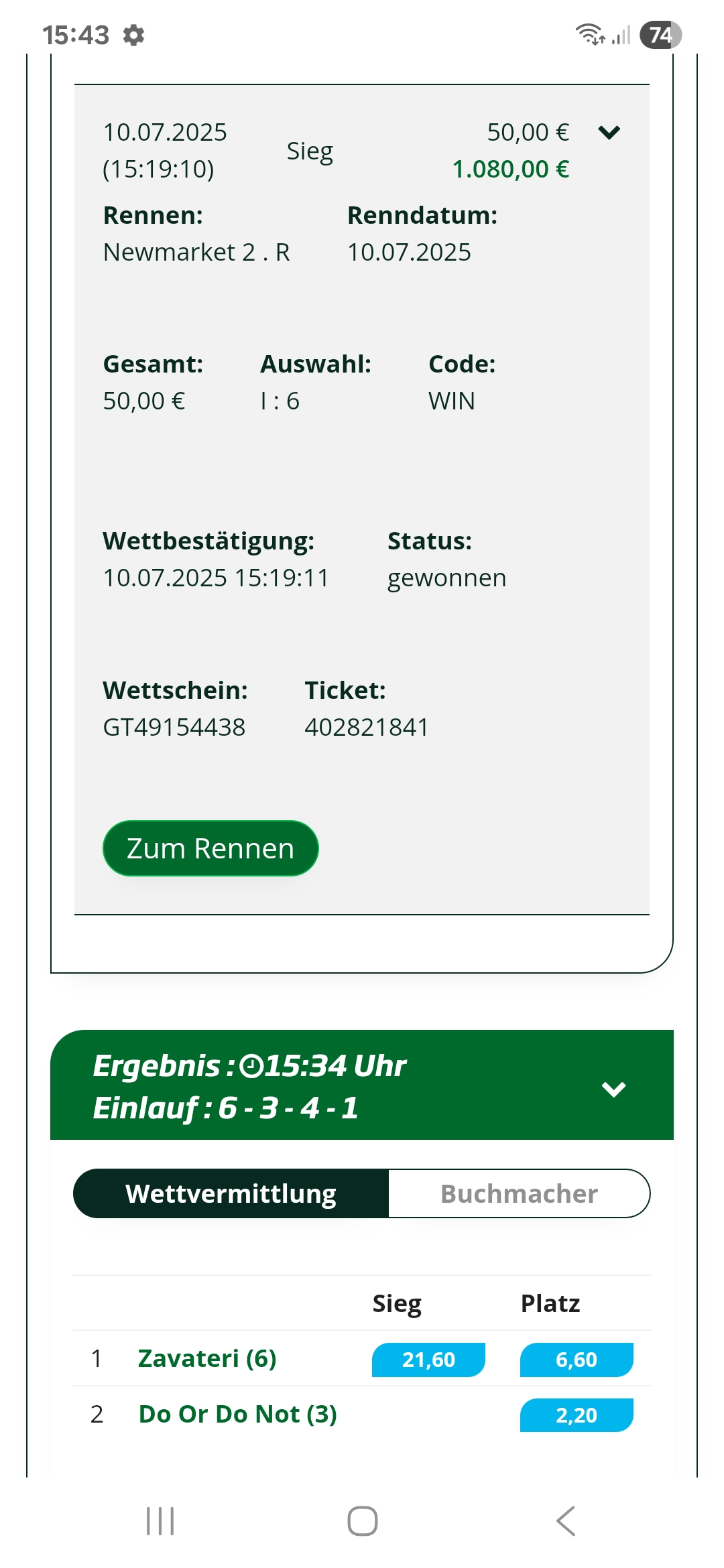Open recent apps from the navigation bar
Viewport: 724px width, 1568px height.
(160, 1521)
